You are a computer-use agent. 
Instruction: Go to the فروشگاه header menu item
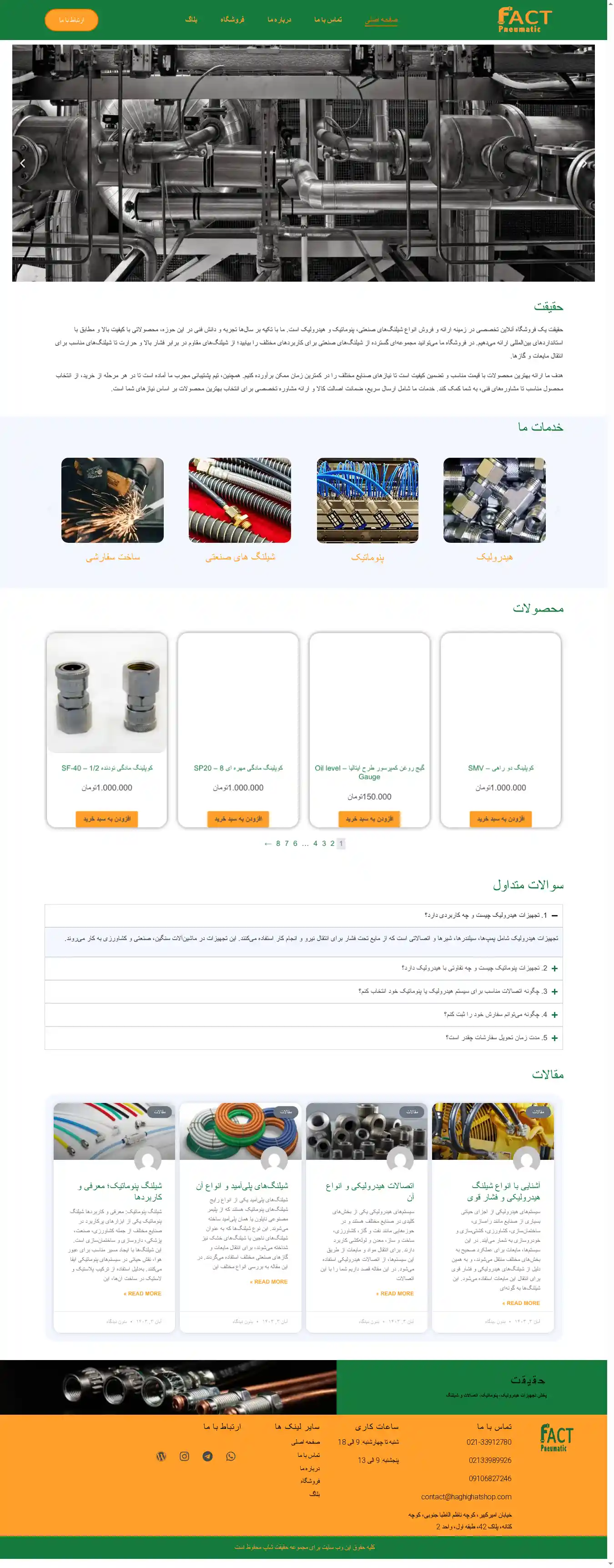point(232,20)
